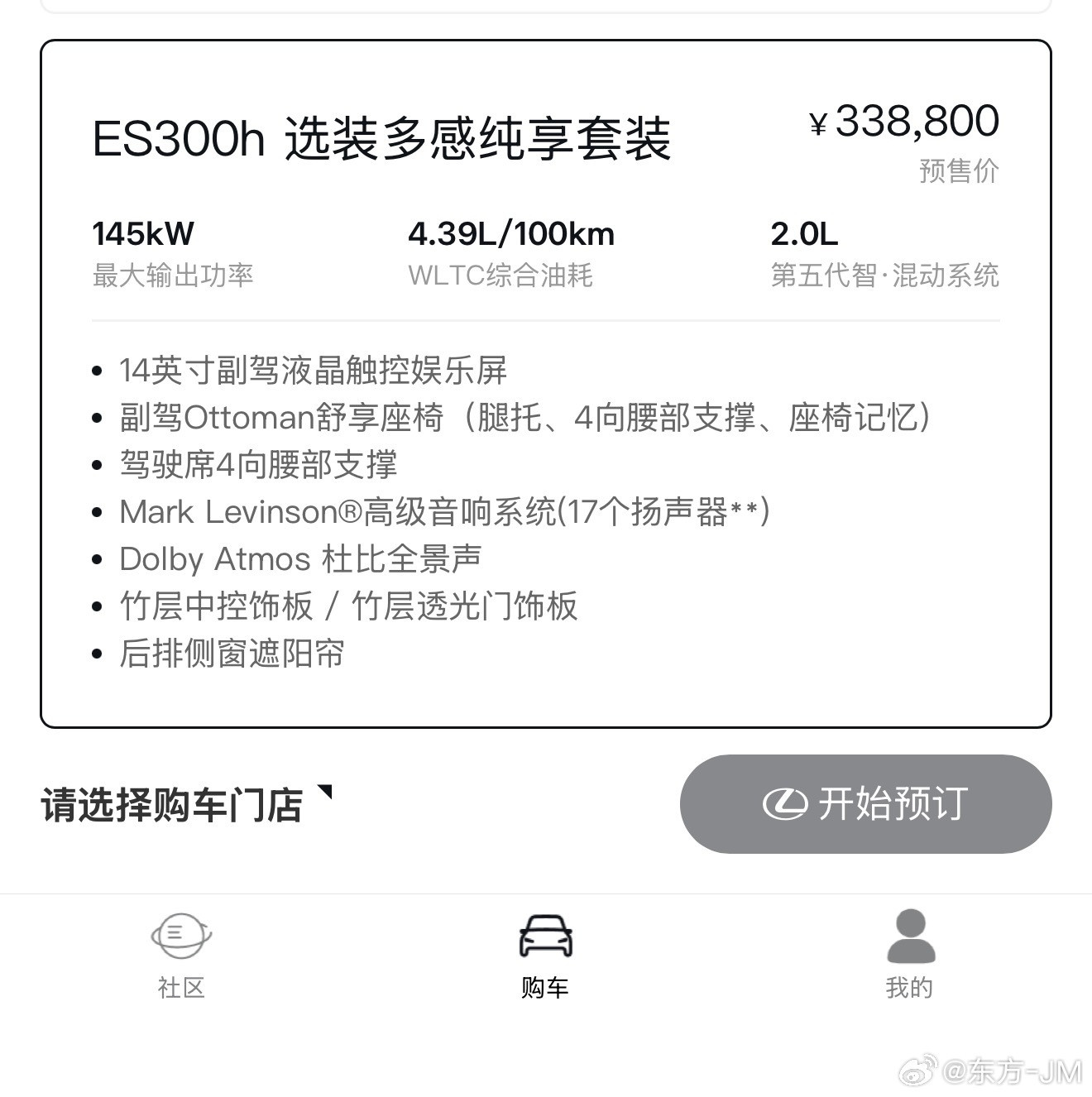Click the 4.39L/100km fuel consumption figure
Screen dimensions: 1092x1097
click(512, 234)
